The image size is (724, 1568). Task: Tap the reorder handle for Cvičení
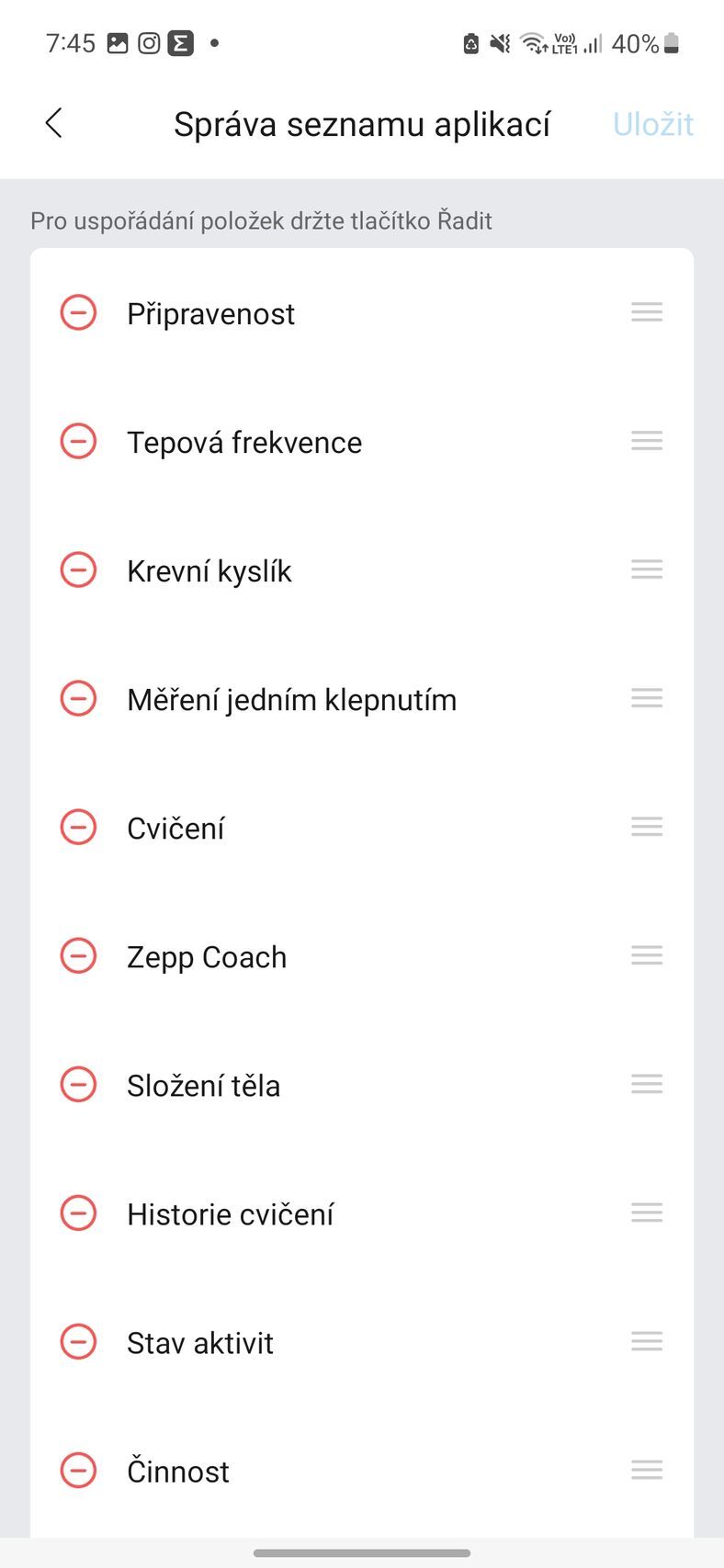pos(646,827)
